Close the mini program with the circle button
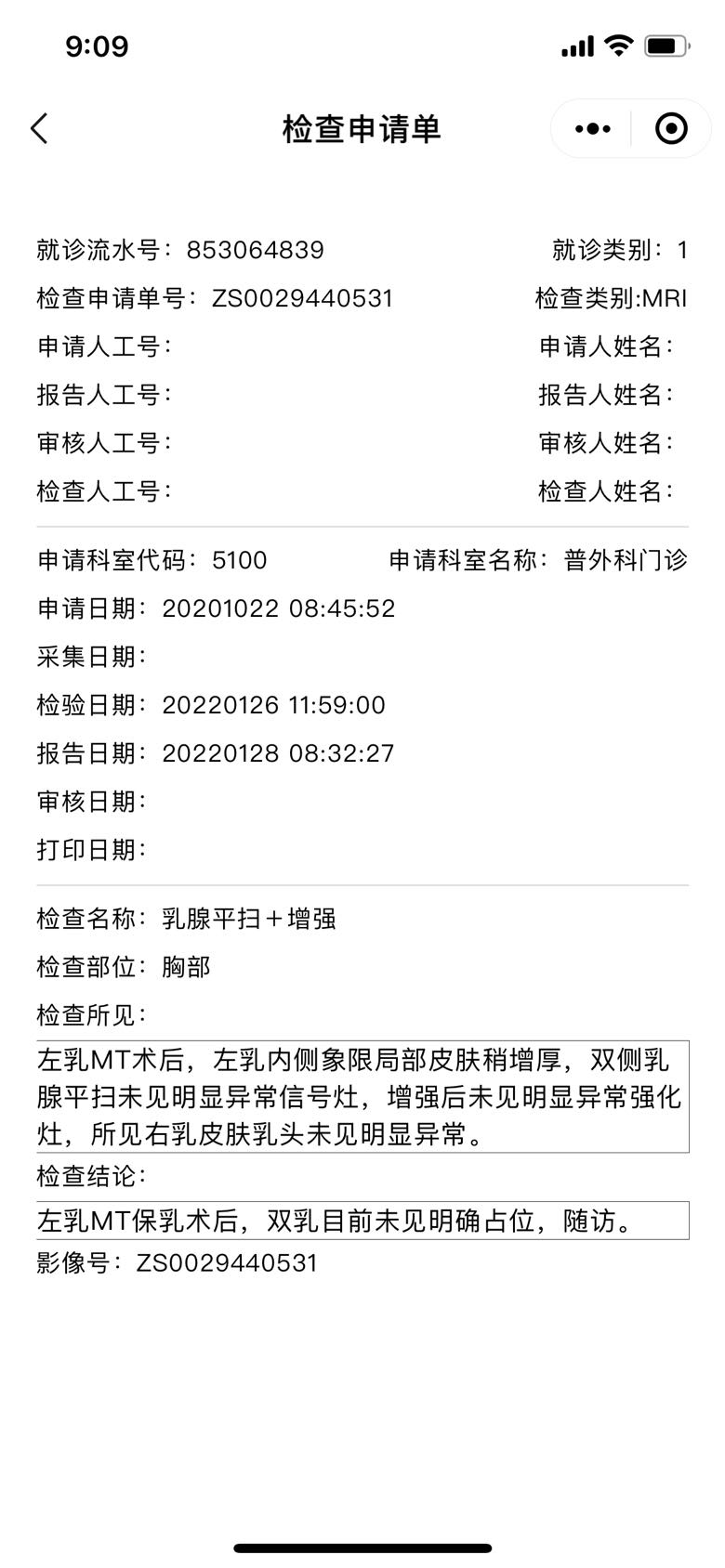The height and width of the screenshot is (1568, 725). pos(671,128)
